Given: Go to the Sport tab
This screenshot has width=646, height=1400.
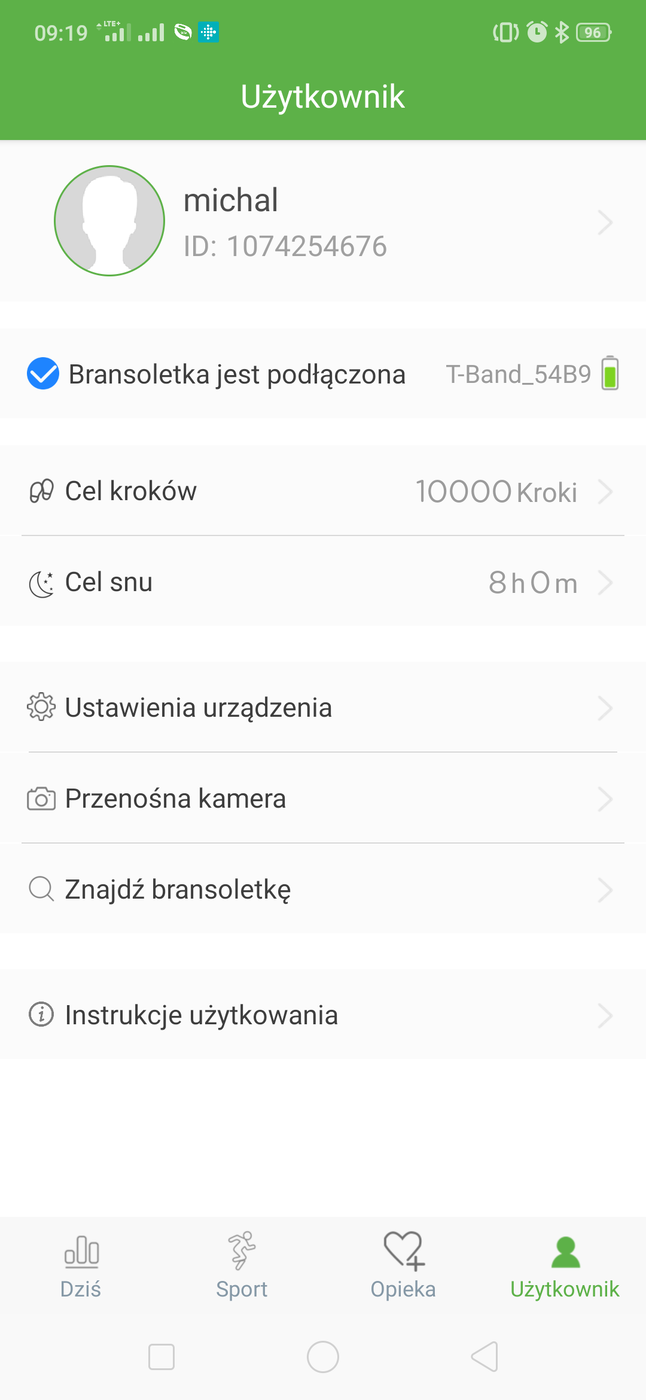Looking at the screenshot, I should (x=242, y=1265).
